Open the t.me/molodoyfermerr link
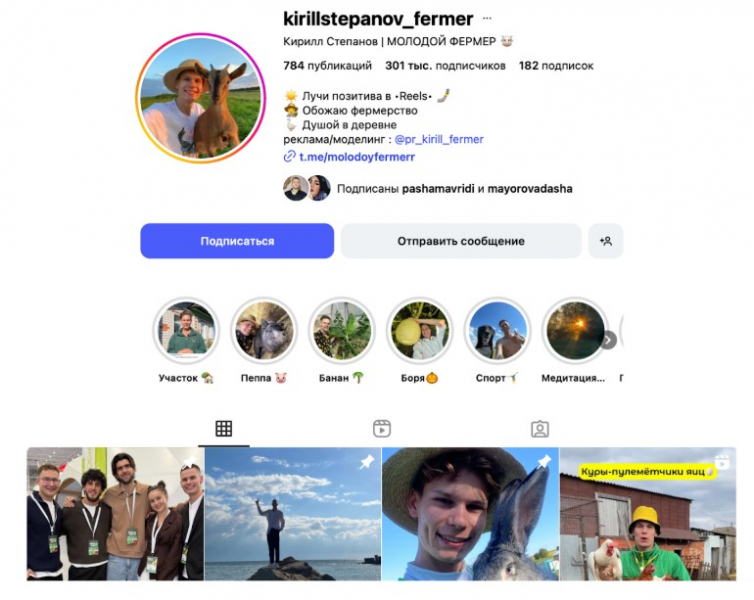This screenshot has width=754, height=600. click(356, 157)
